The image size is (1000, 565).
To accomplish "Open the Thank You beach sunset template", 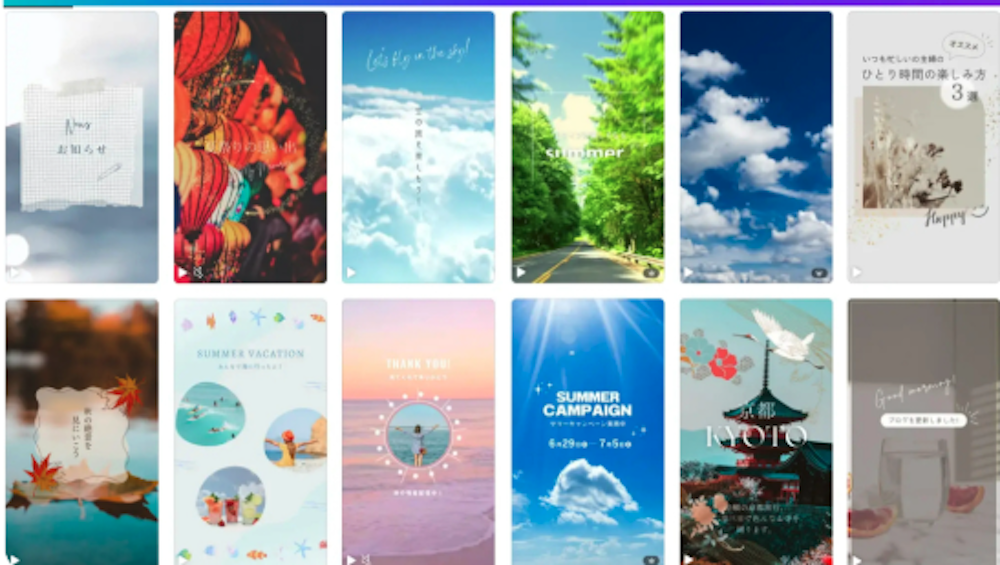I will pyautogui.click(x=418, y=432).
